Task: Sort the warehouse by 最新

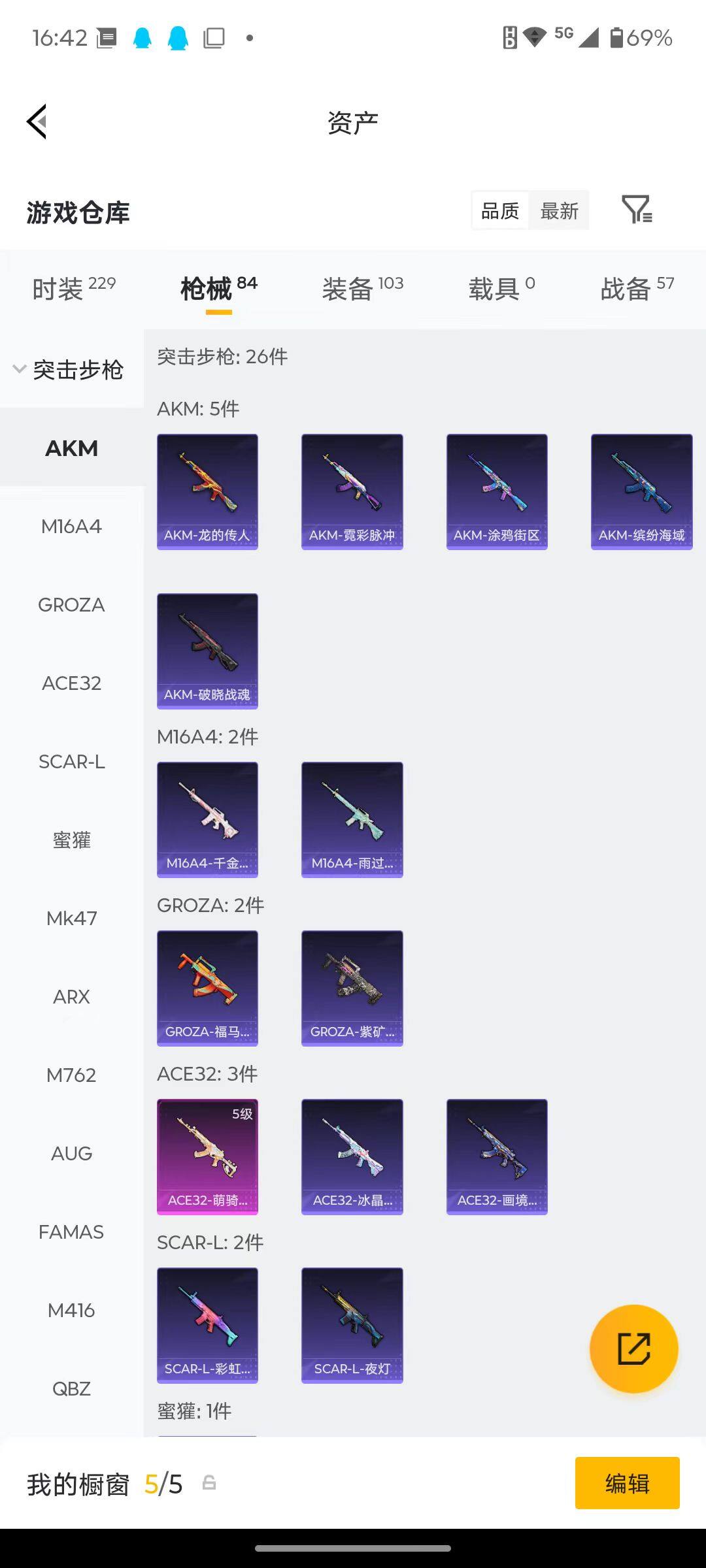Action: pyautogui.click(x=559, y=211)
